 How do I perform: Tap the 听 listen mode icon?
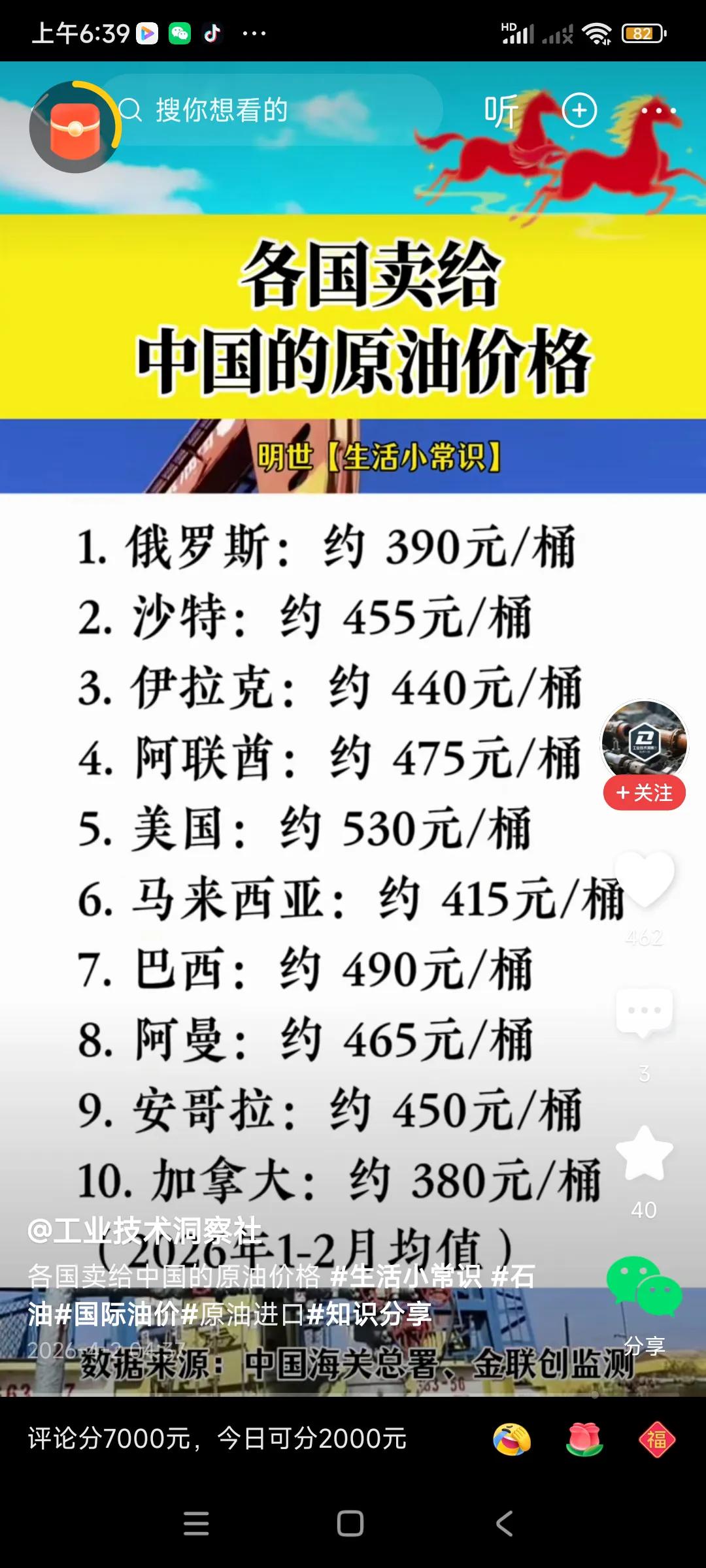(x=502, y=111)
